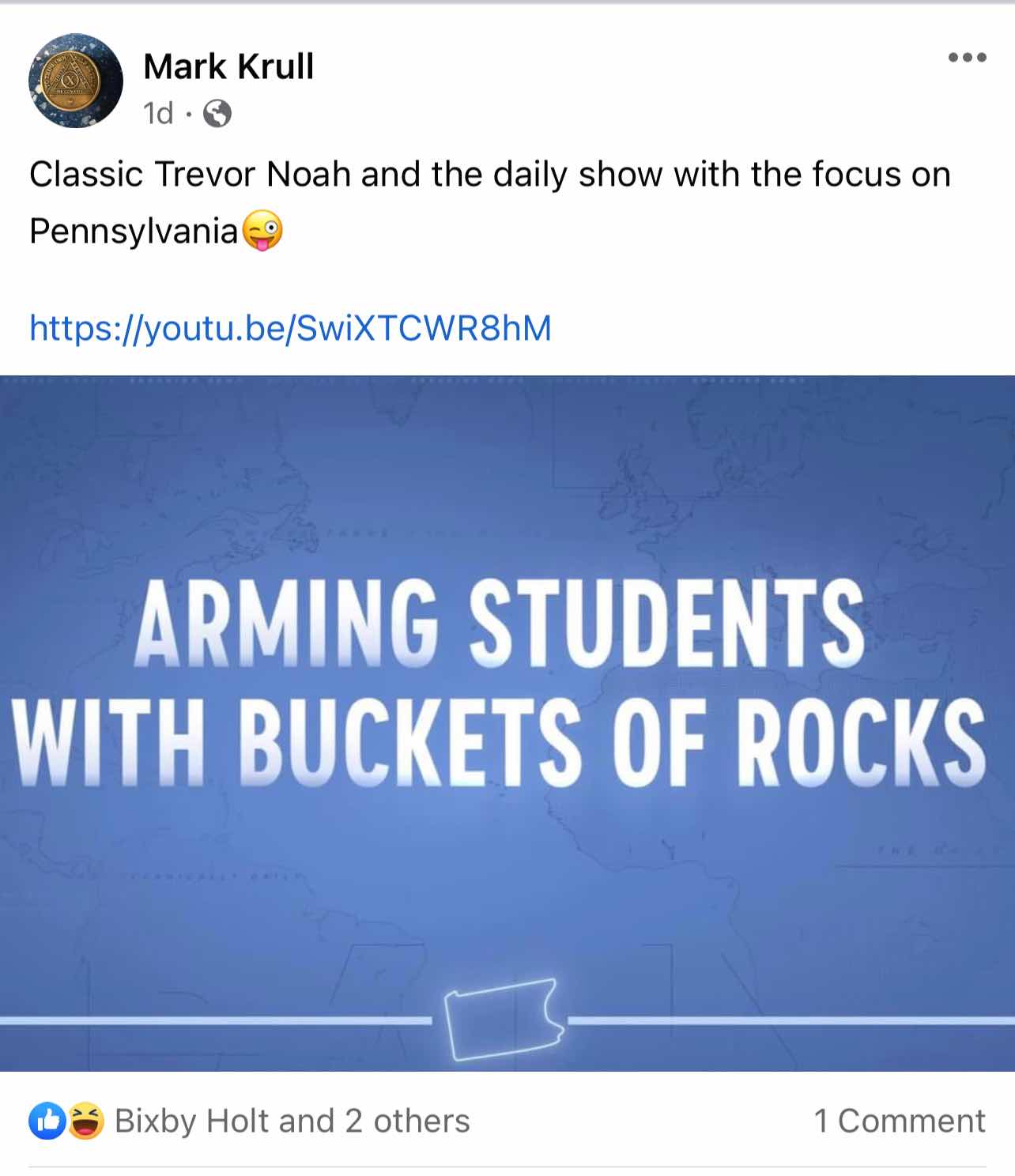Open Mark Krull's profile name
Viewport: 1015px width, 1176px height.
(x=228, y=66)
